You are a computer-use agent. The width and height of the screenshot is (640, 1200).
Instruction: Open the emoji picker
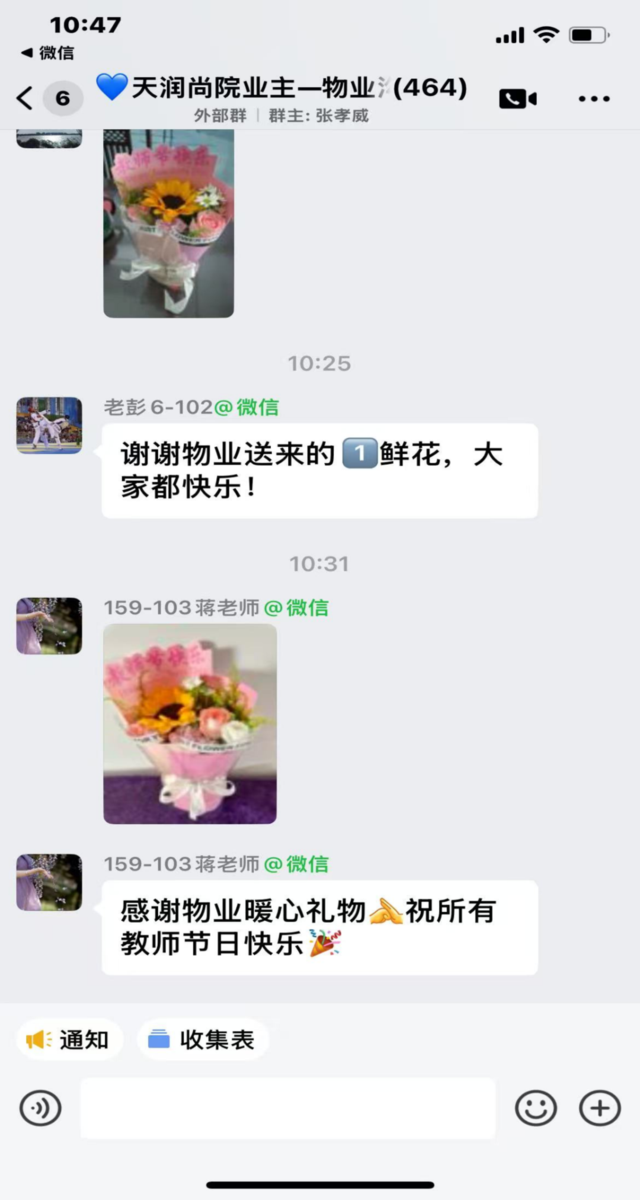click(x=536, y=1108)
